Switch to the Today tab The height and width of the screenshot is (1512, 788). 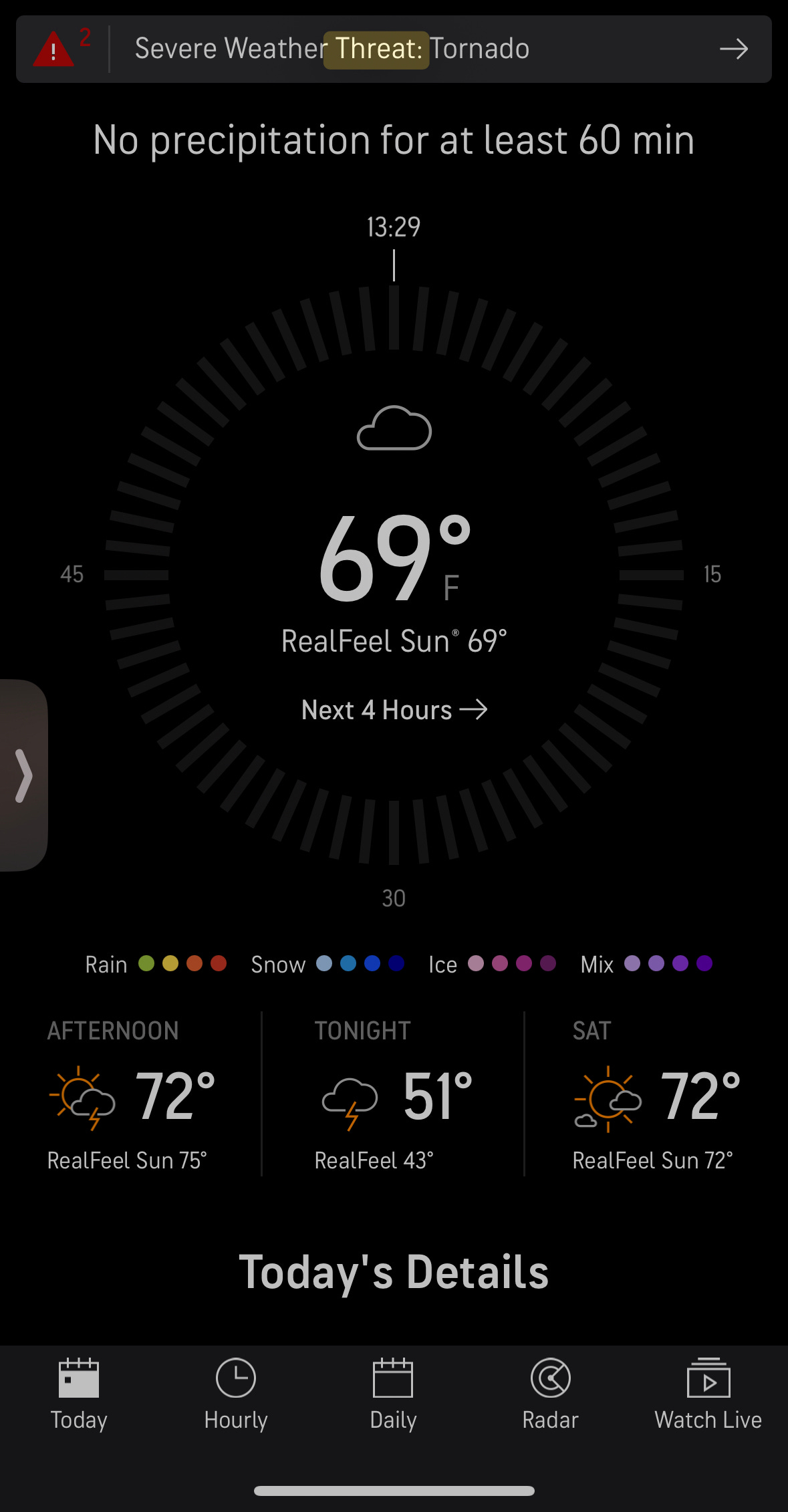click(x=79, y=1394)
